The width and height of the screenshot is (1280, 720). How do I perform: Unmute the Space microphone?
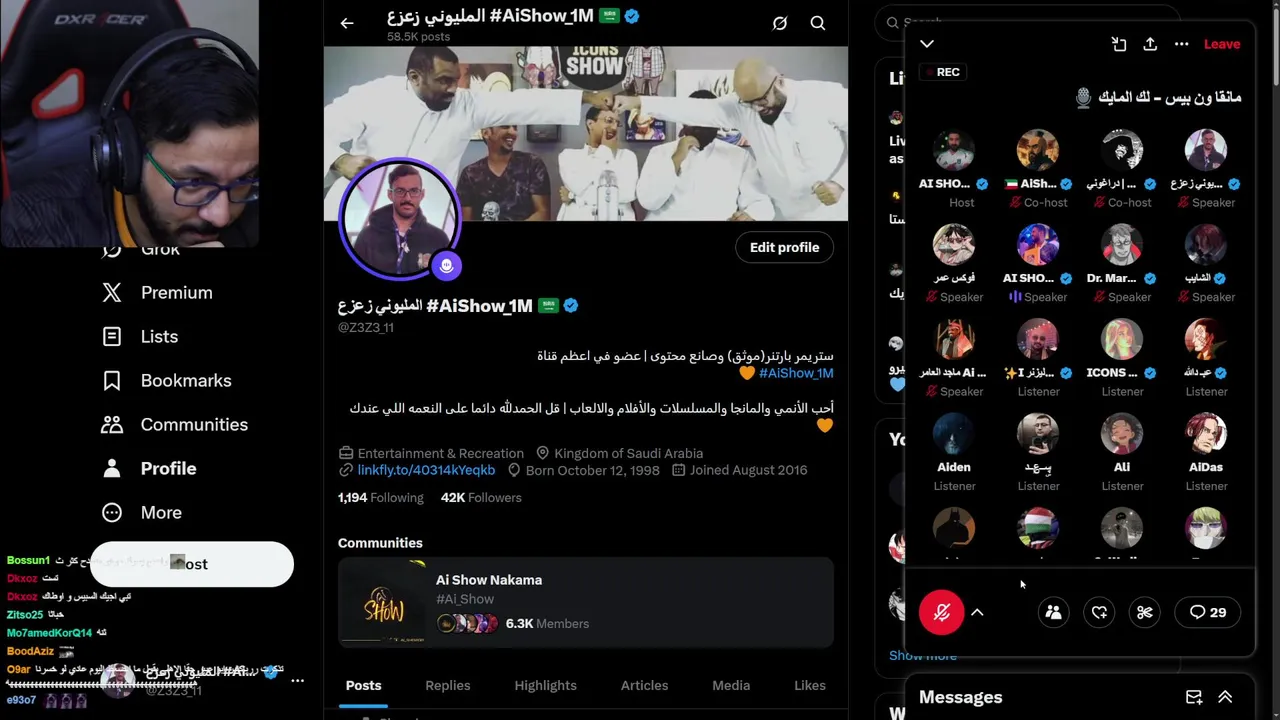pyautogui.click(x=941, y=612)
